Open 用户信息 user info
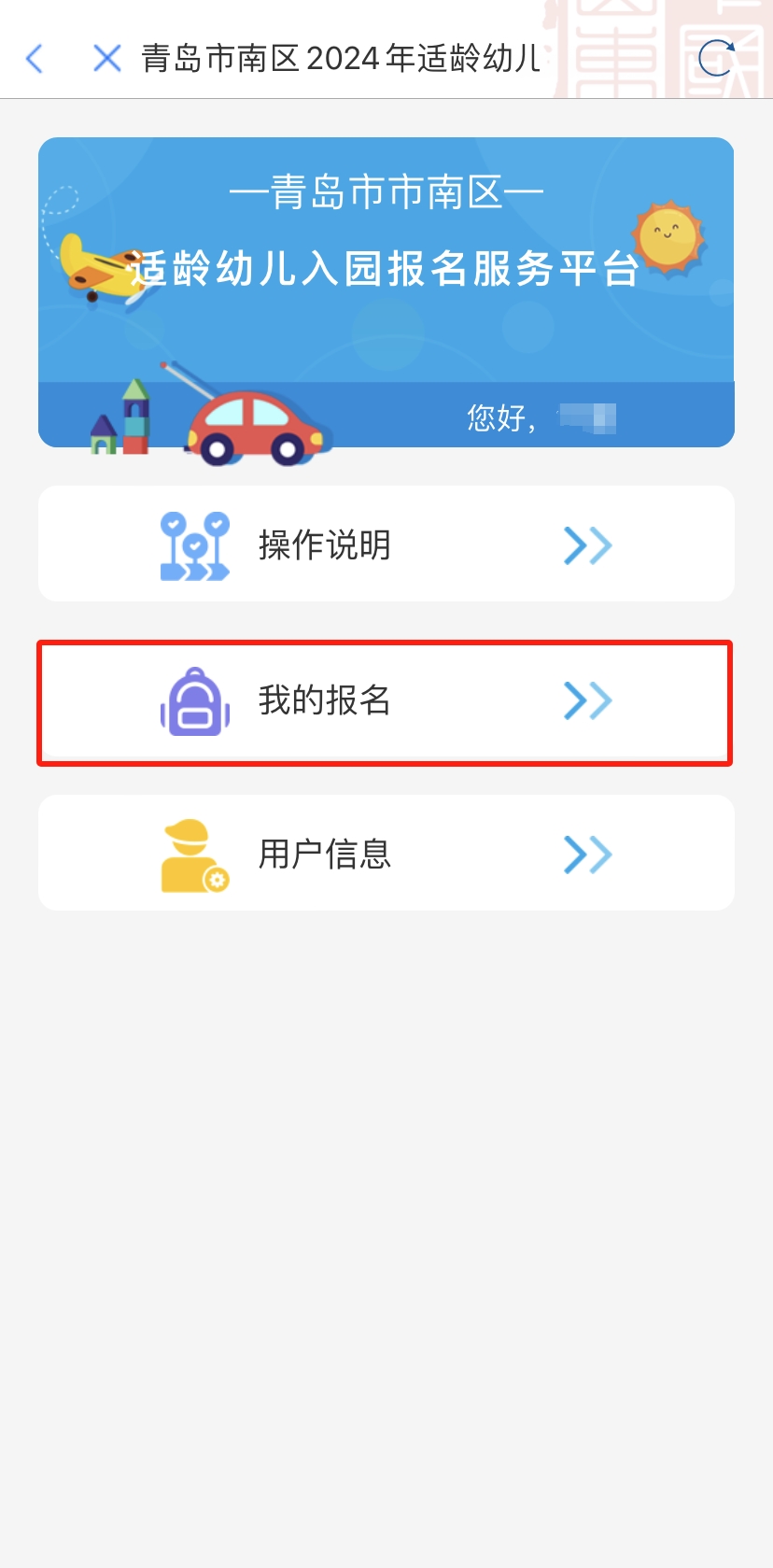 point(386,854)
